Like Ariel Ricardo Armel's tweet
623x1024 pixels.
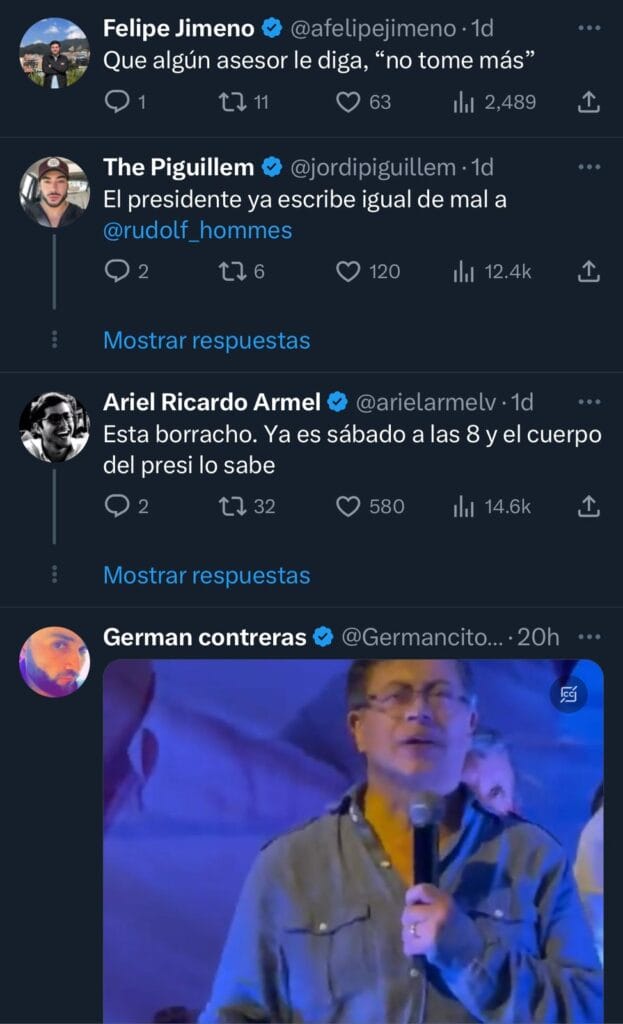(347, 507)
